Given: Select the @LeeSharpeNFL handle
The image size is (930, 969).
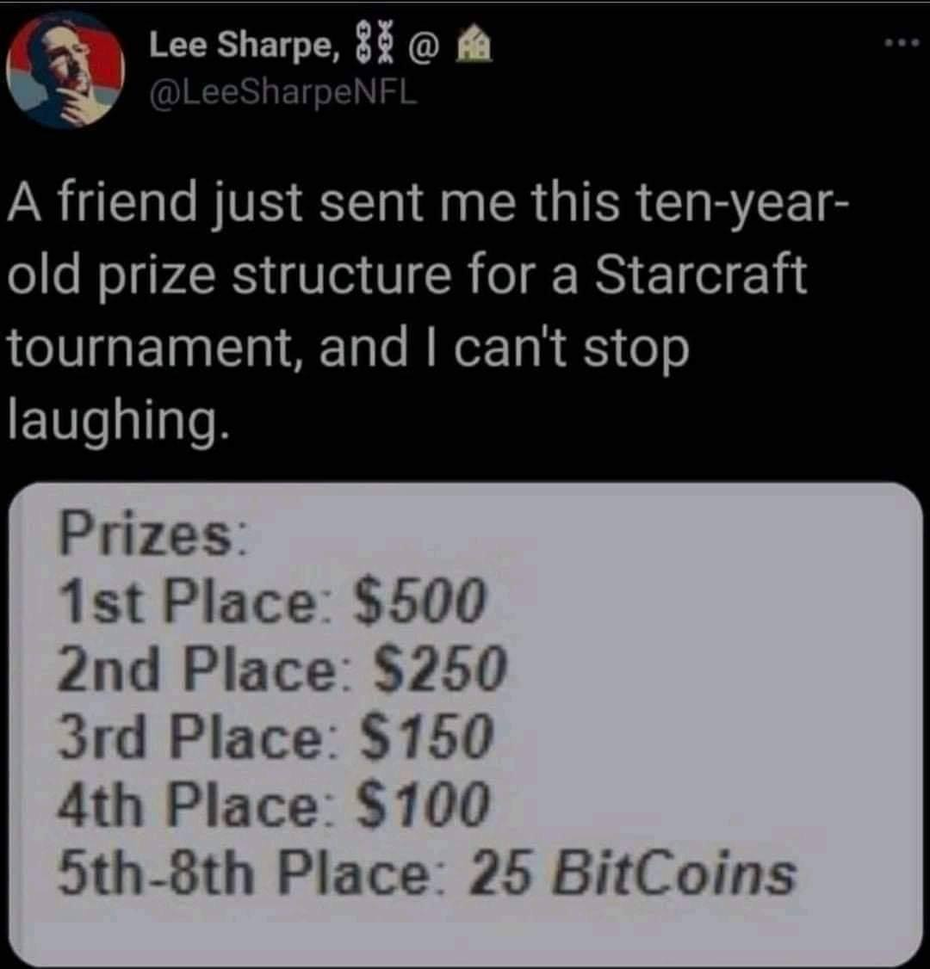Looking at the screenshot, I should point(285,93).
